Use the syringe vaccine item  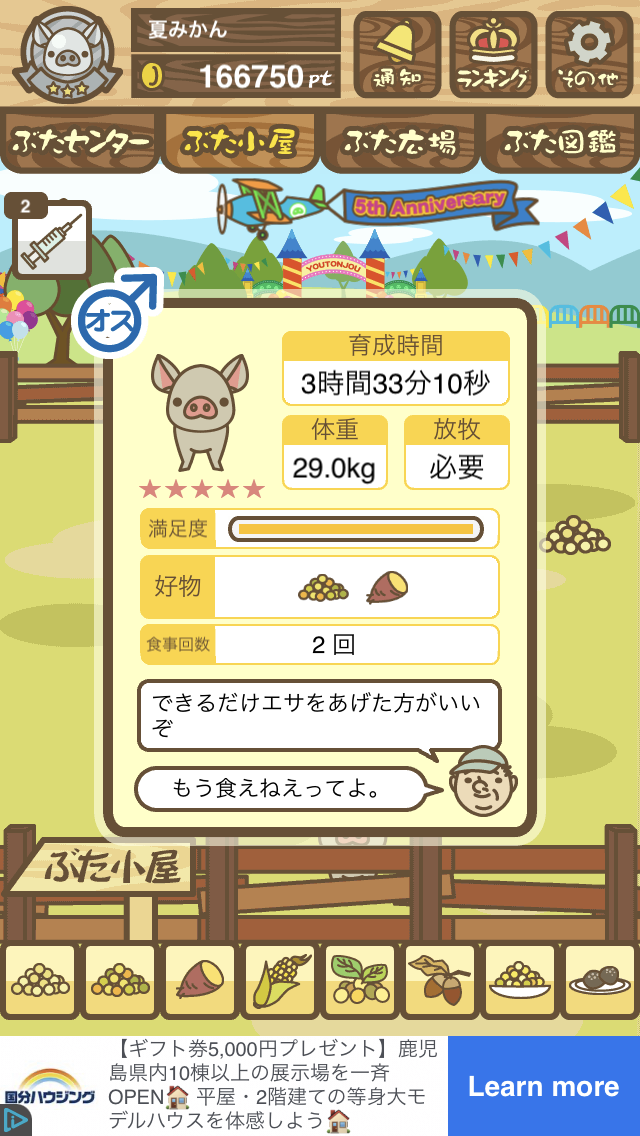(51, 239)
